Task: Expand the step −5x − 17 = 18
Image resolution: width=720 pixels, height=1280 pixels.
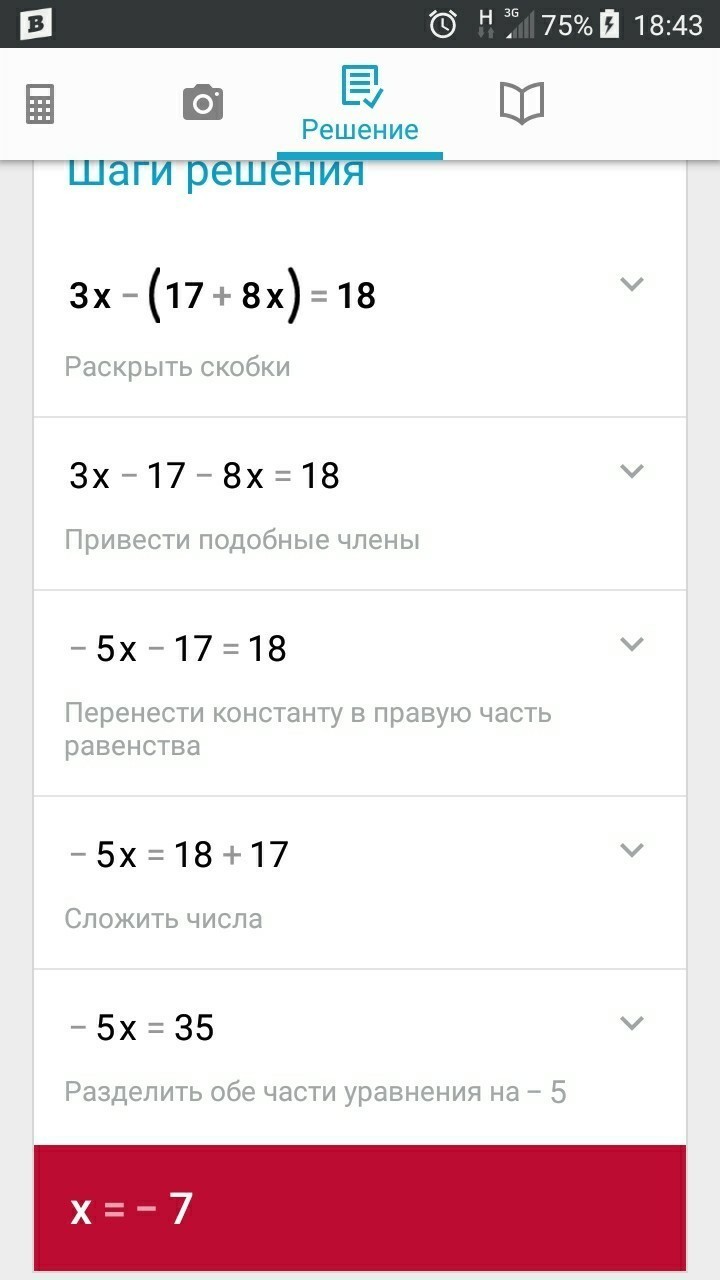Action: (x=631, y=643)
